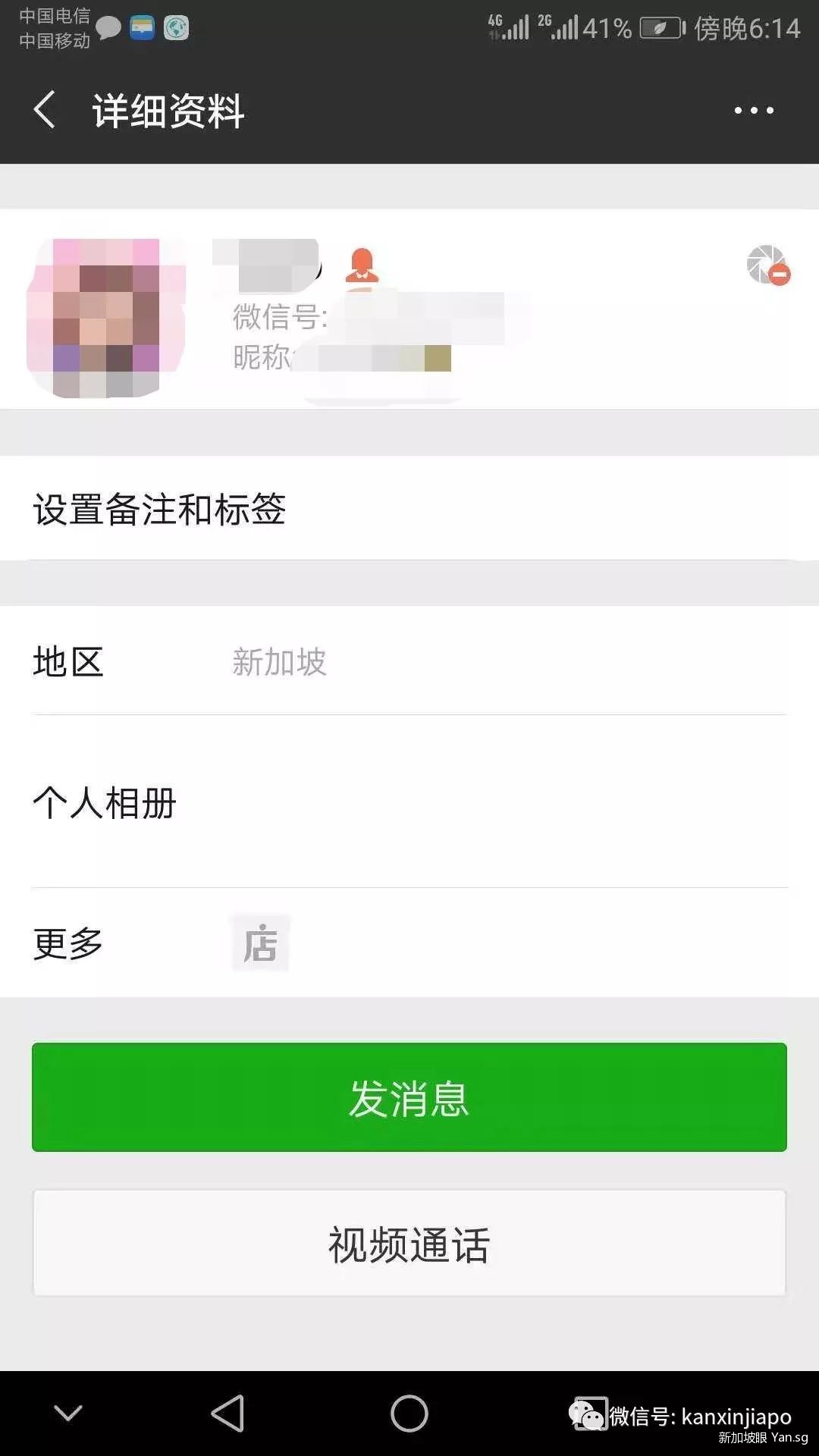
Task: Tap the green 发消息 button
Action: (x=409, y=1097)
